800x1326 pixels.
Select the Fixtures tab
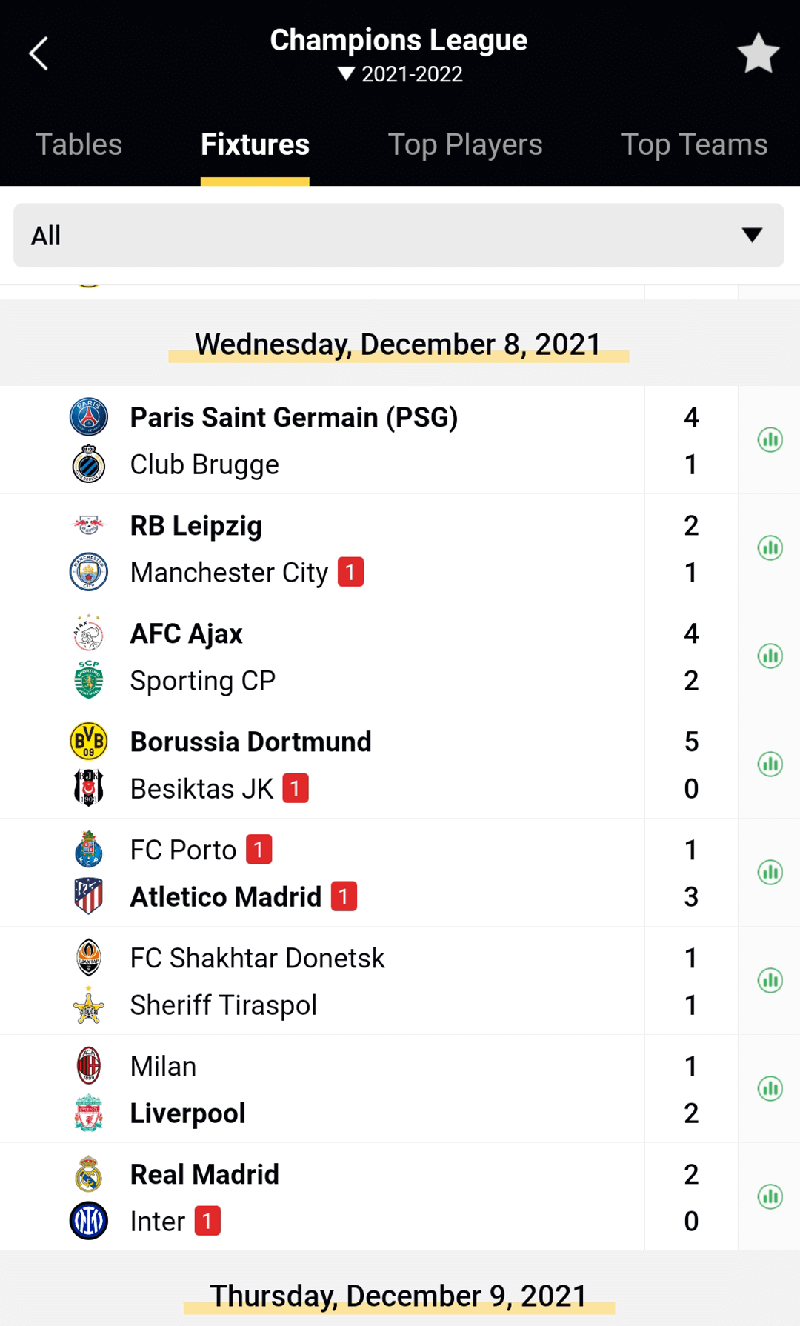255,145
